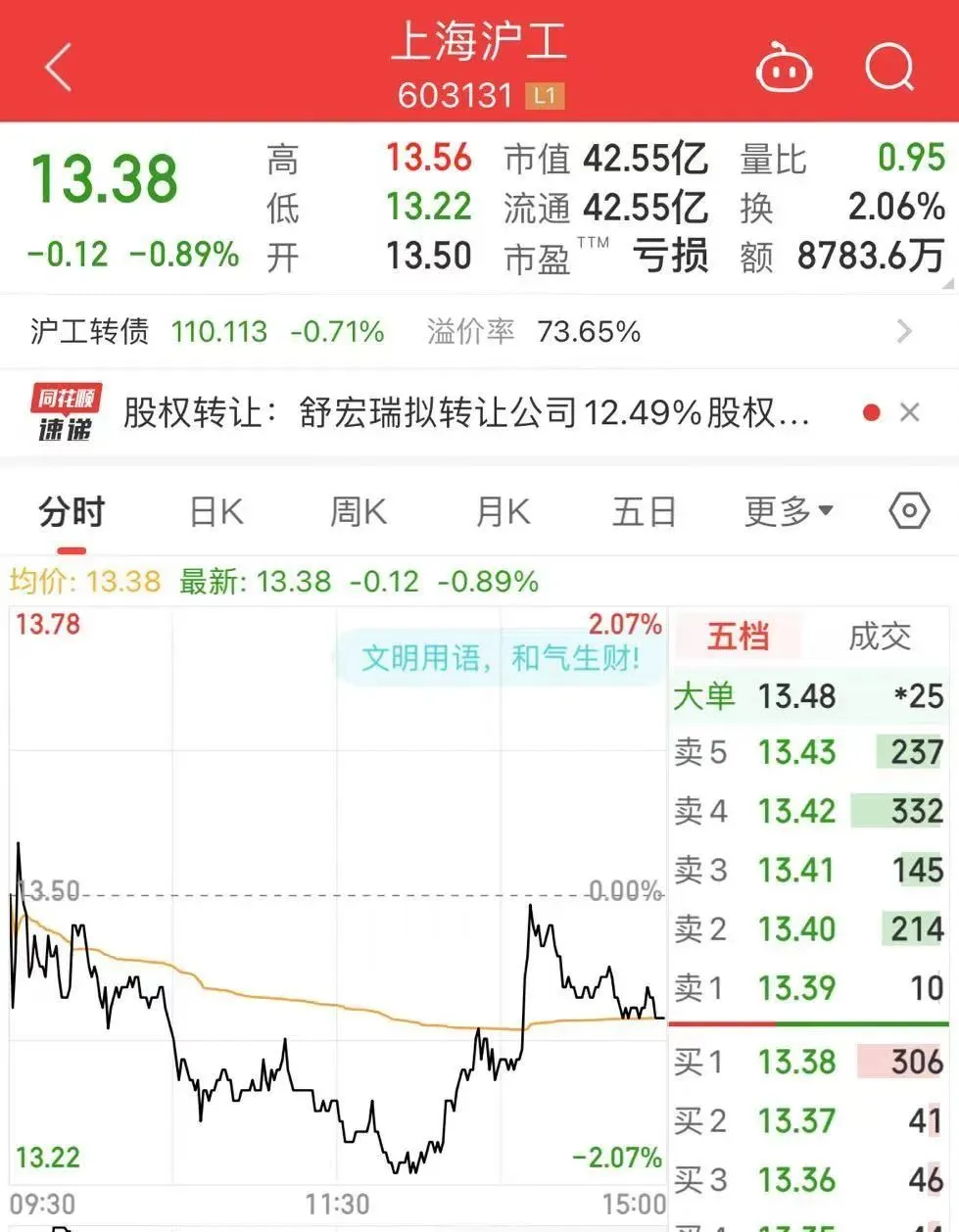
Task: Dismiss the 同花顺速递 news banner
Action: click(x=909, y=412)
